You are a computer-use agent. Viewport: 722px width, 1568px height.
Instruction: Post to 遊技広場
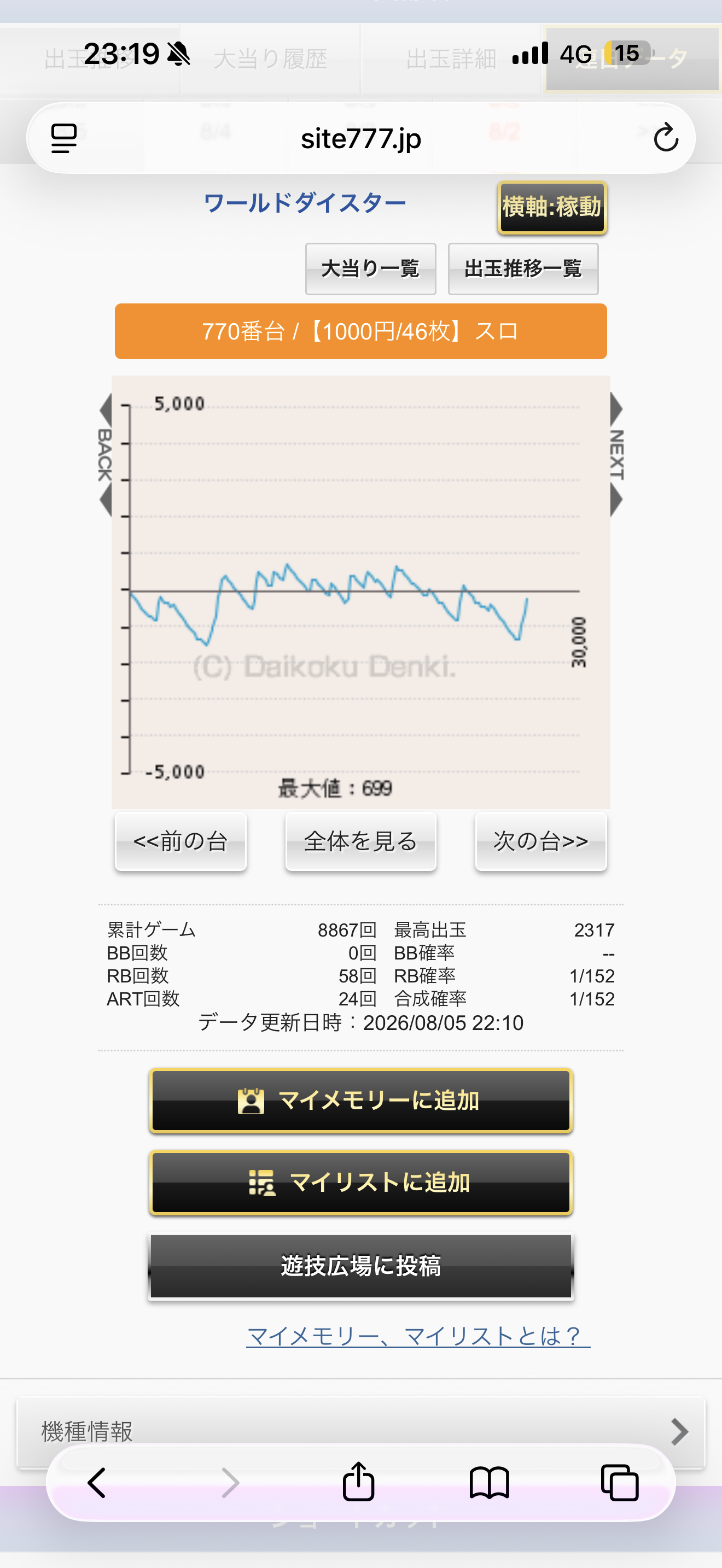(x=361, y=1266)
